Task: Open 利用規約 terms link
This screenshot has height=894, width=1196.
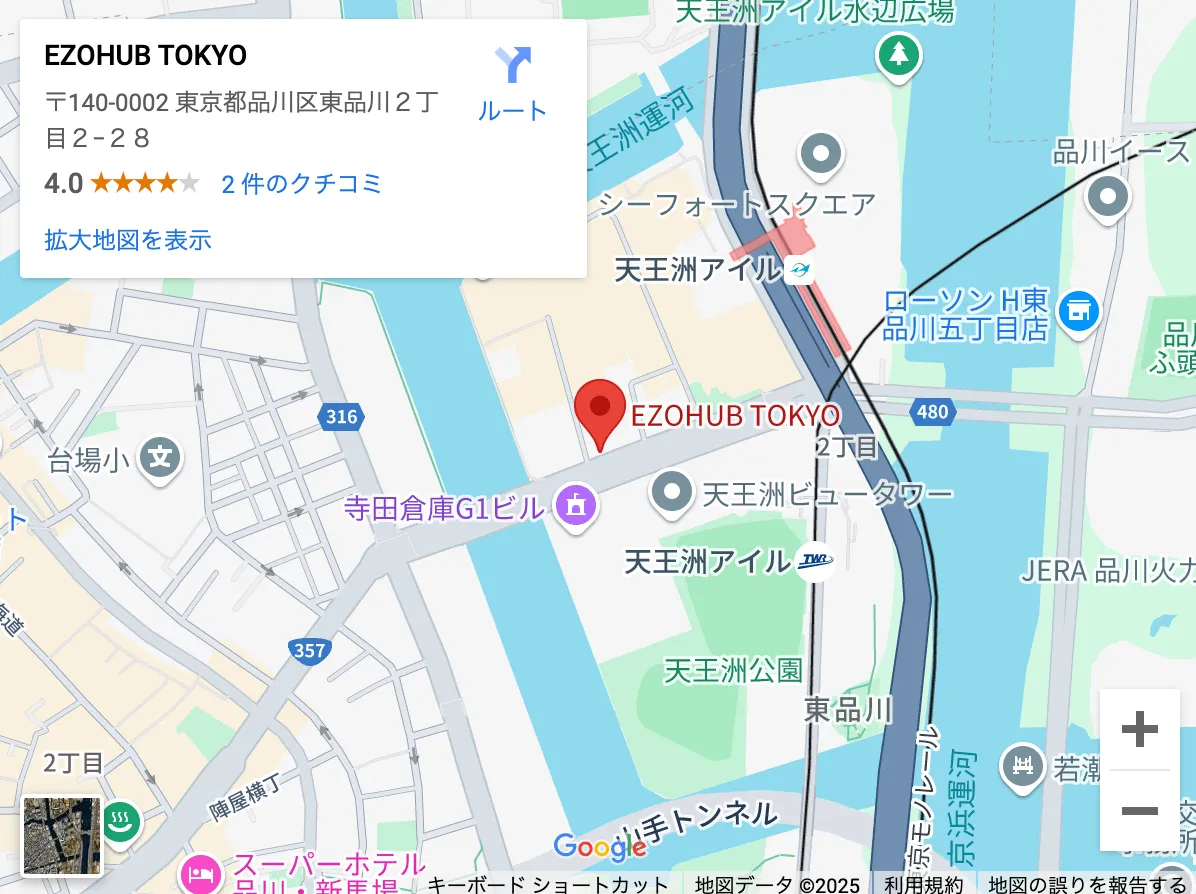Action: point(923,884)
